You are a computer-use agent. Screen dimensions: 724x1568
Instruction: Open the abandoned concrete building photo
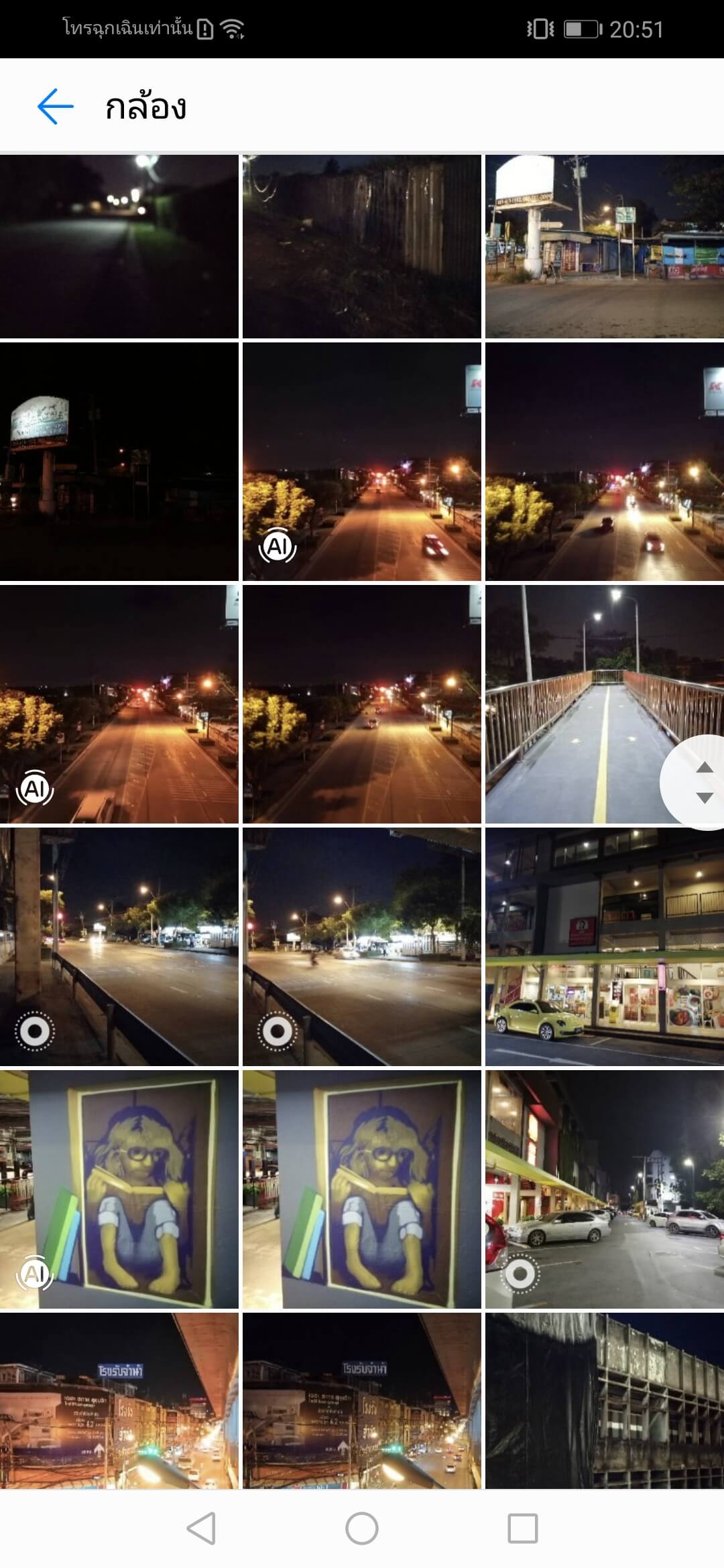click(605, 1401)
